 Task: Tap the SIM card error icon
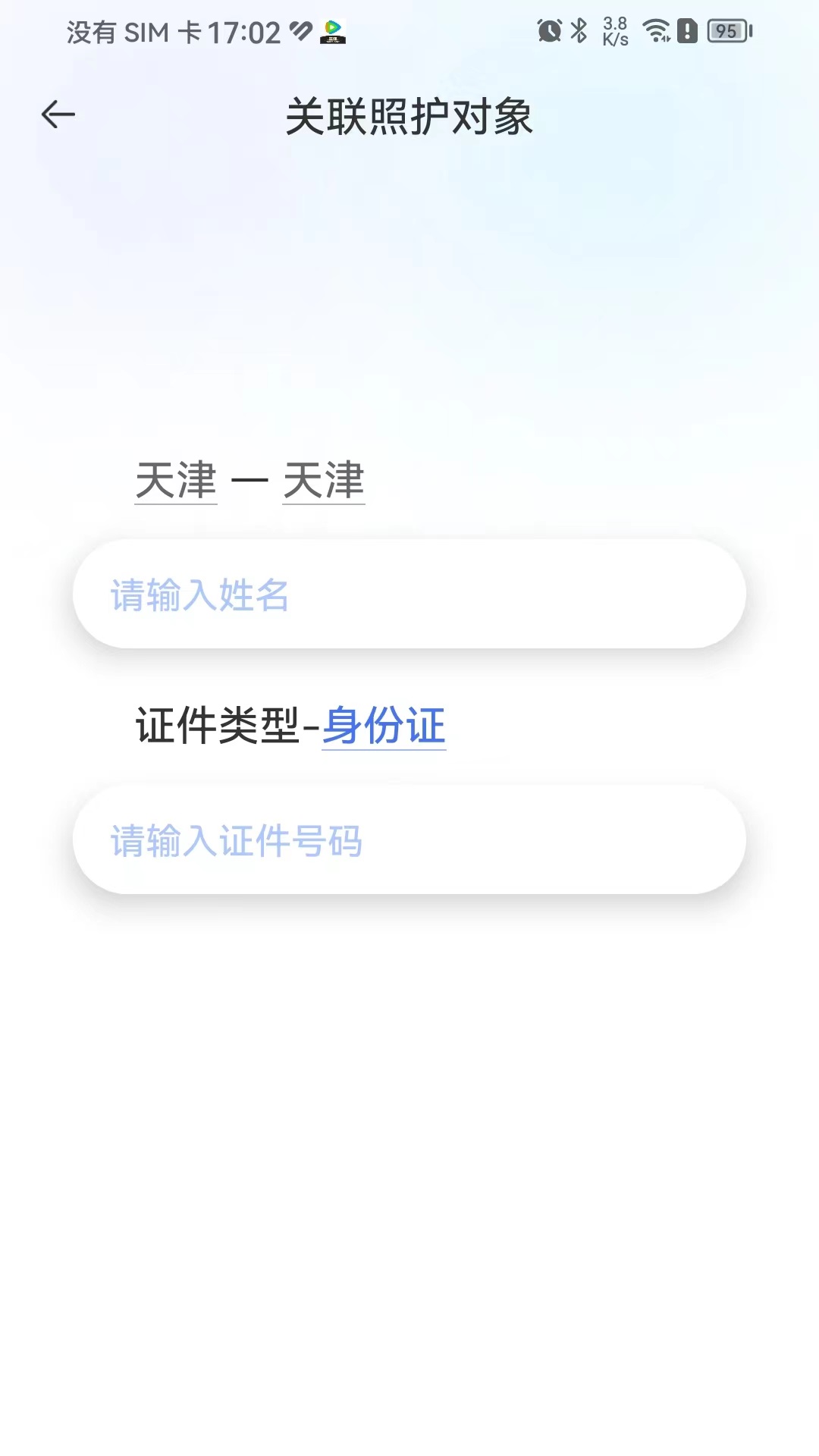686,29
